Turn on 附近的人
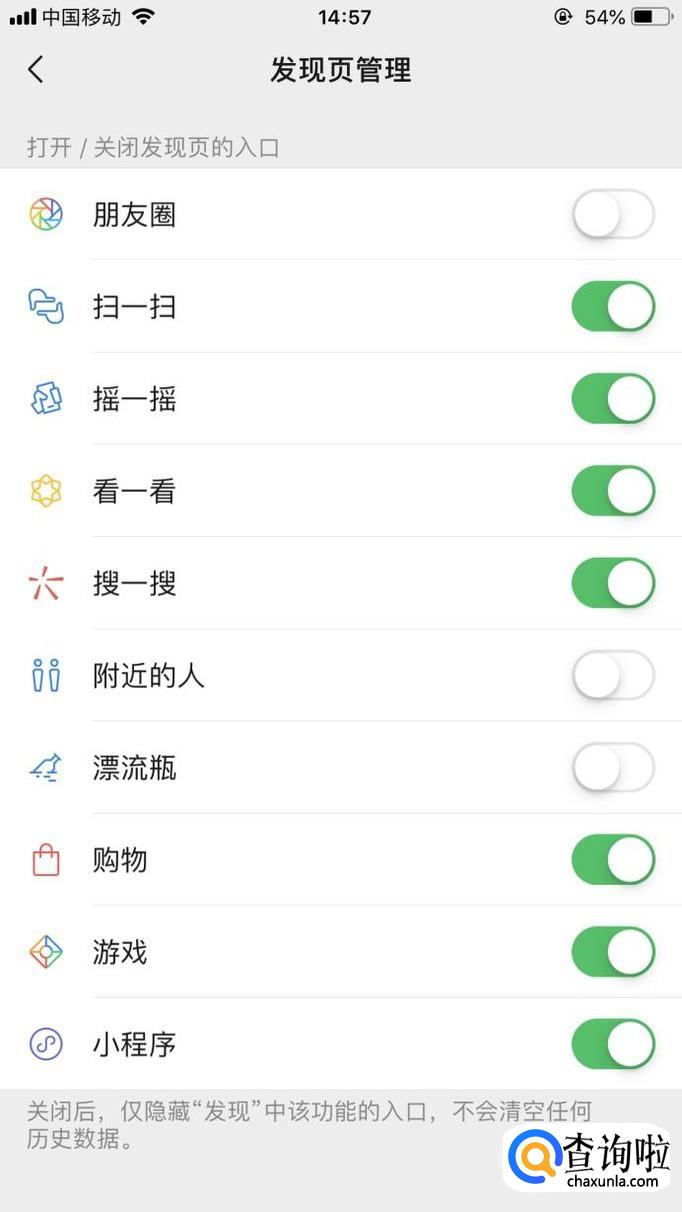The image size is (682, 1212). click(613, 676)
